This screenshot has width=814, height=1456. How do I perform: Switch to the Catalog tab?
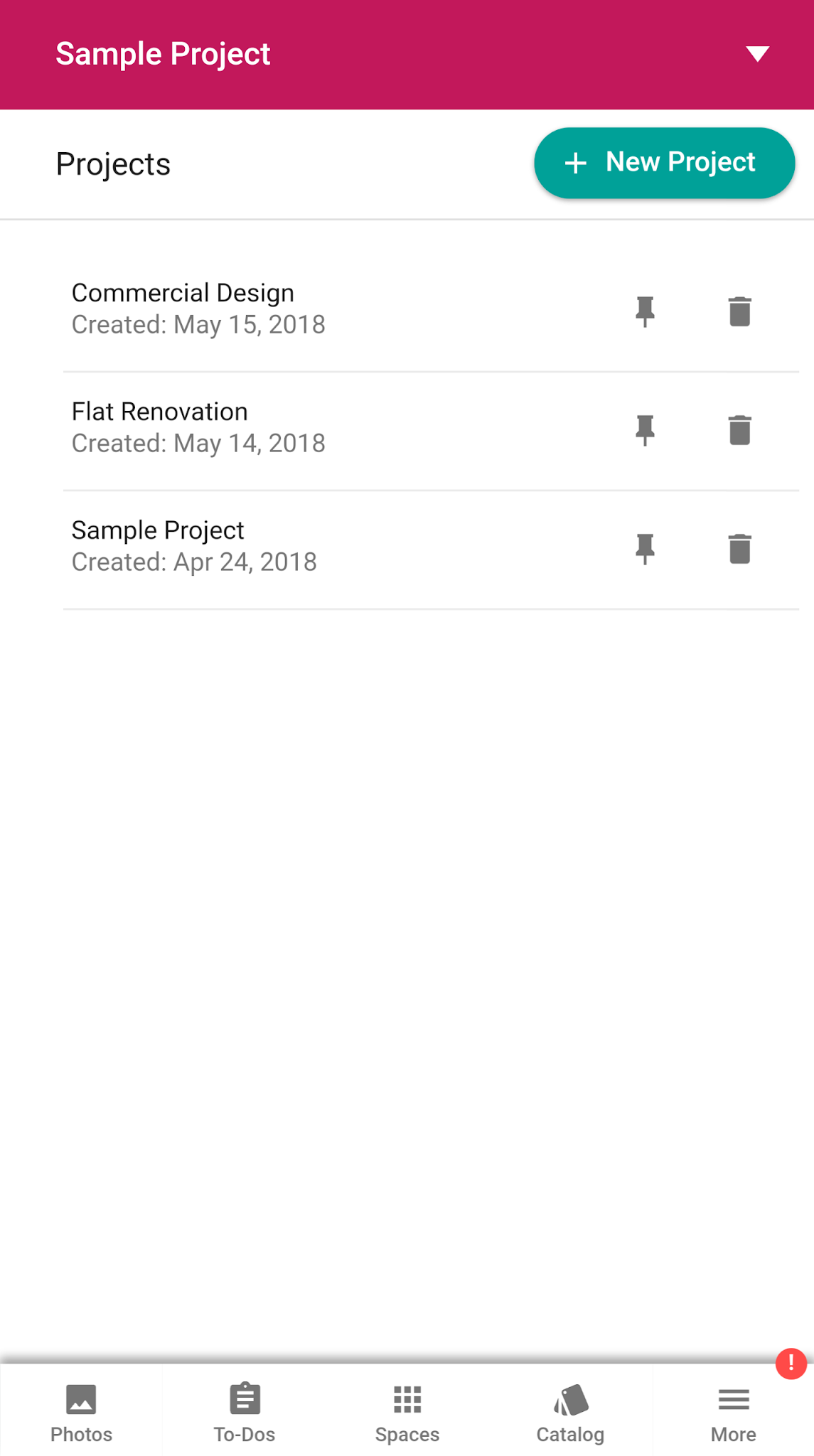coord(570,1412)
